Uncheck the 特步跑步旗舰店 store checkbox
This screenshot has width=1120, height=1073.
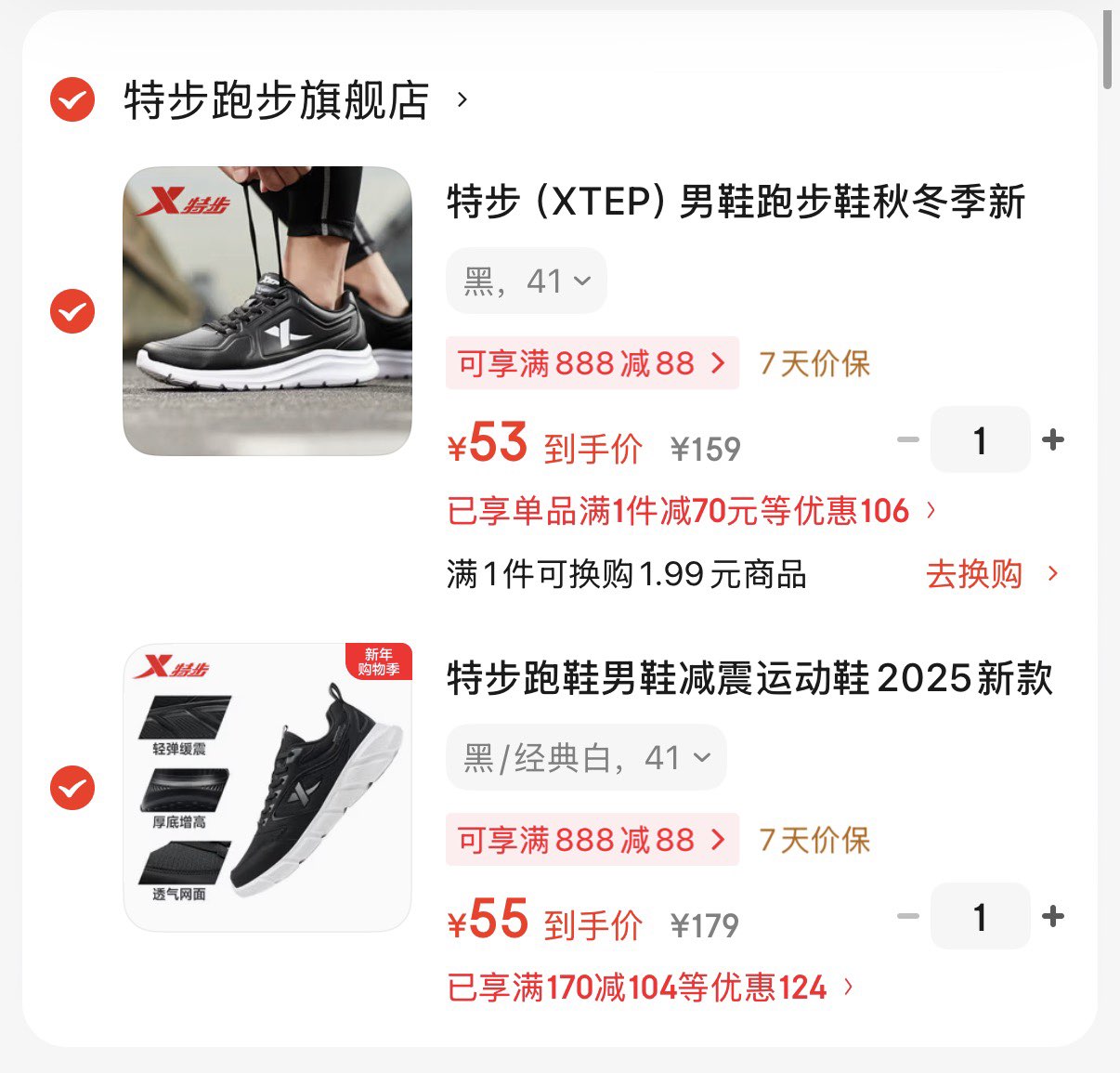(x=72, y=99)
